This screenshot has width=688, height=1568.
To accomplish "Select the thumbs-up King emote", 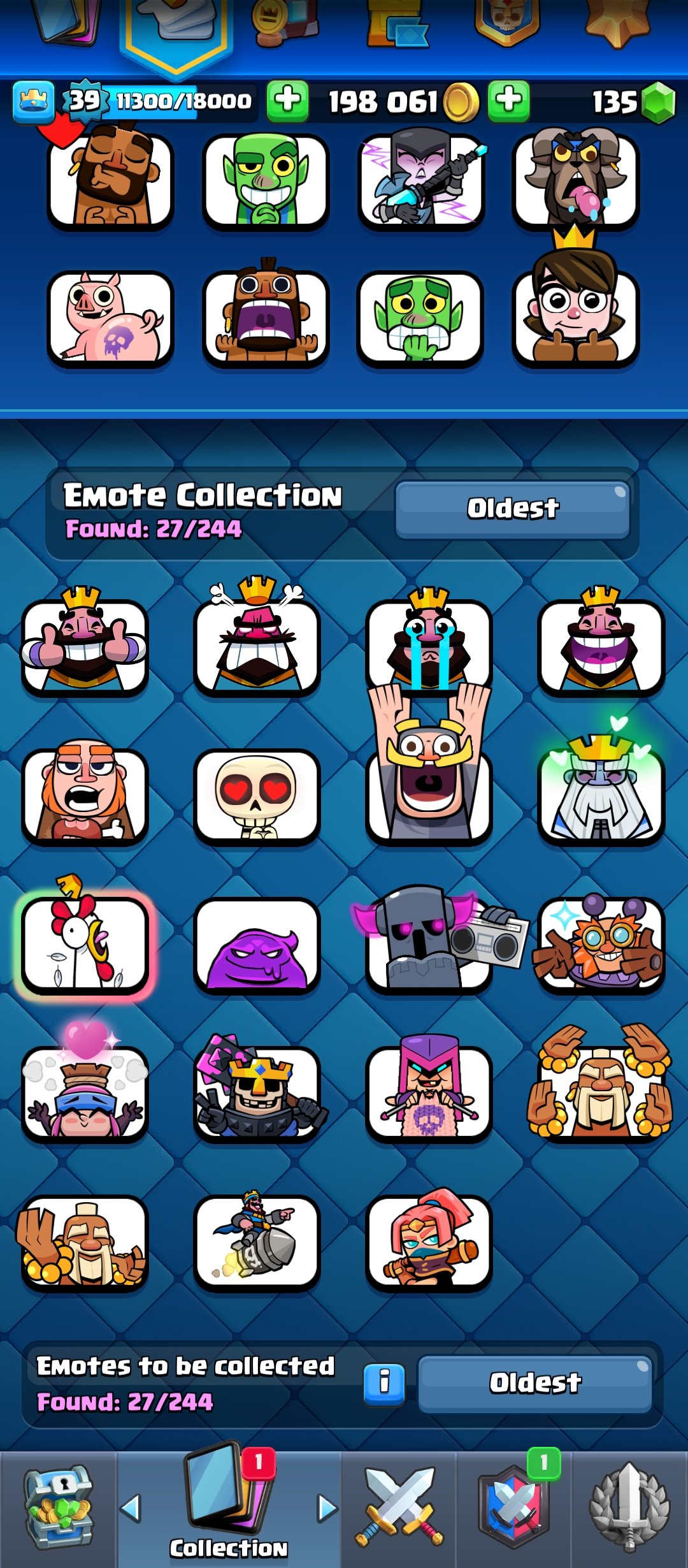I will 84,642.
